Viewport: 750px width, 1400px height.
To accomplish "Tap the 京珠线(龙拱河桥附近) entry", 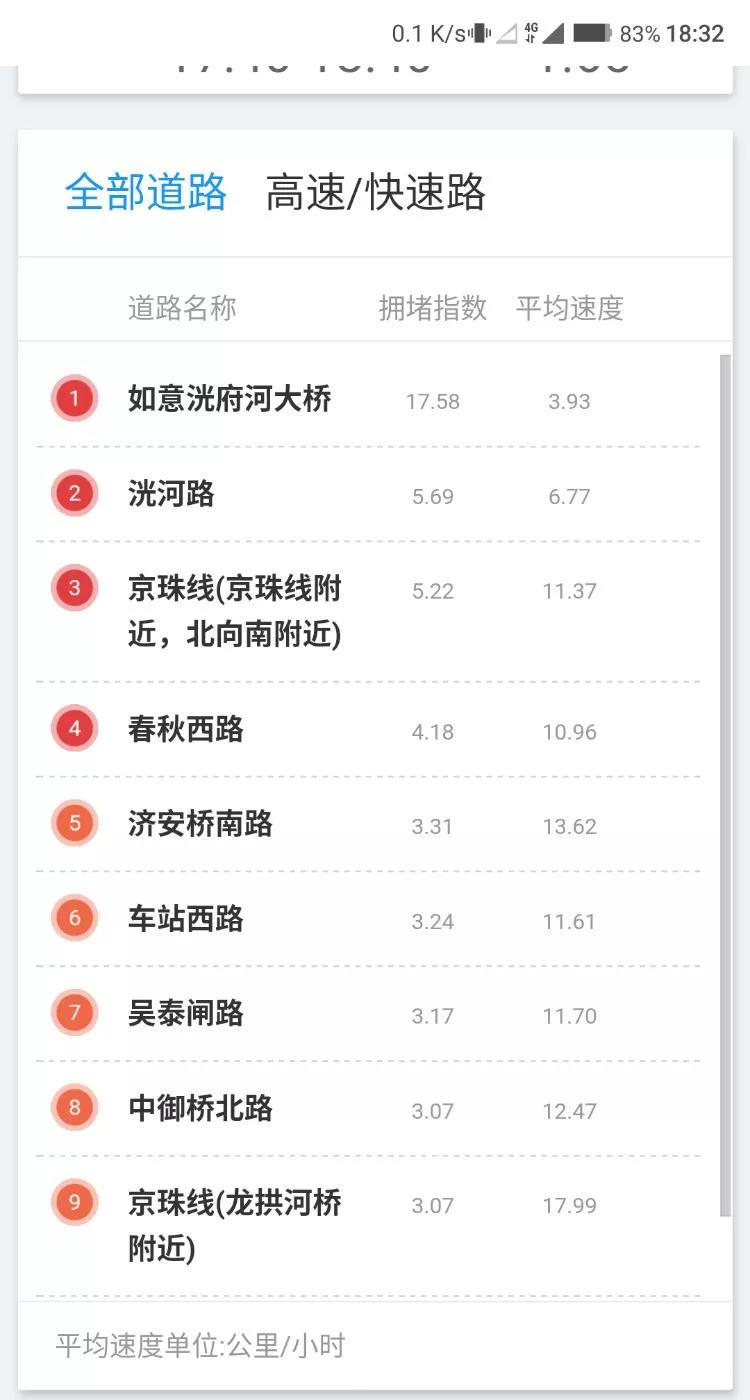I will pyautogui.click(x=368, y=1227).
